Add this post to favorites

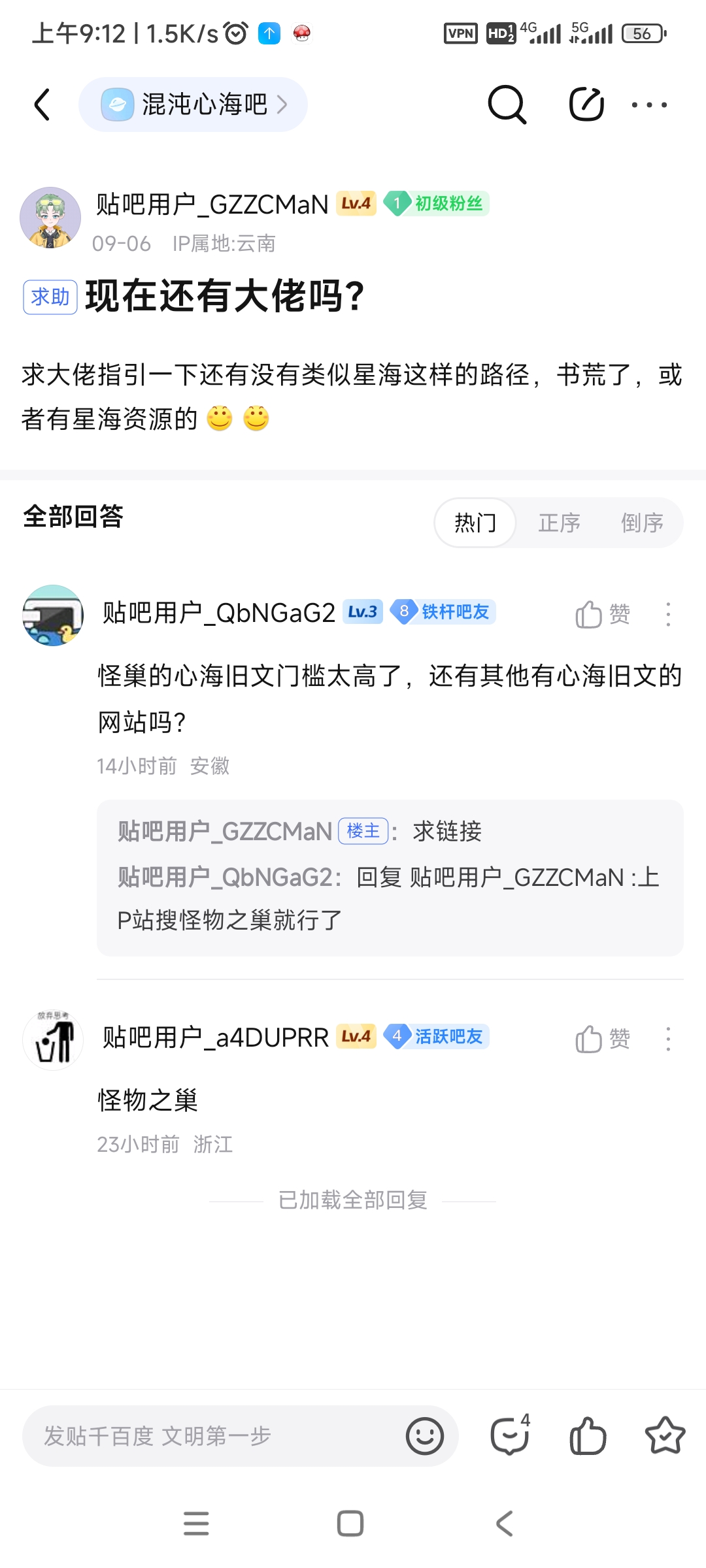point(665,1436)
